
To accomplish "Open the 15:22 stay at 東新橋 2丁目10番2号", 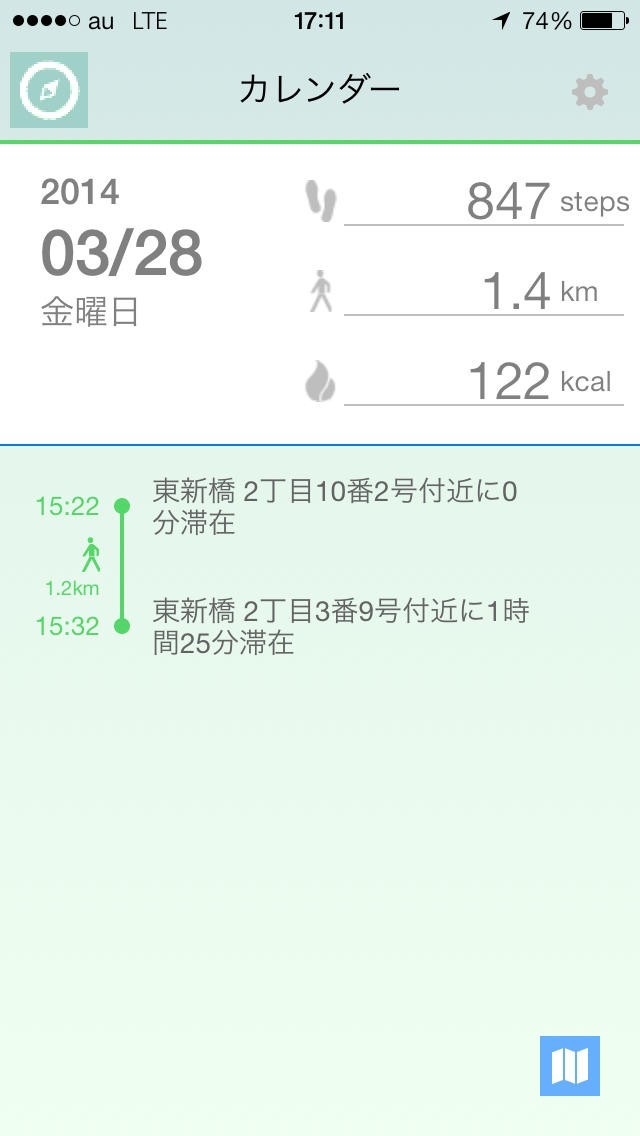I will tap(335, 507).
